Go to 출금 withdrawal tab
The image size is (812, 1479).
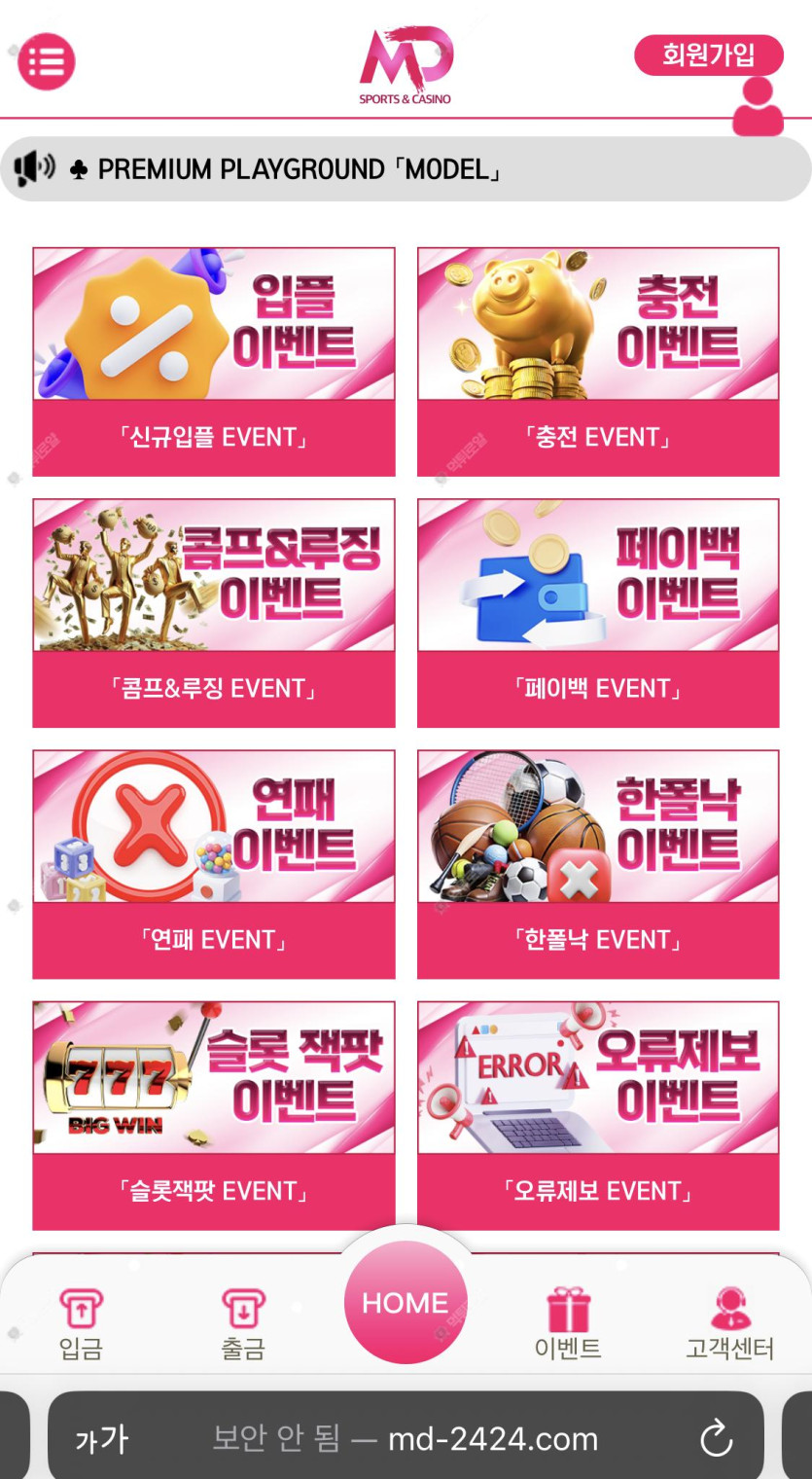pyautogui.click(x=243, y=1323)
